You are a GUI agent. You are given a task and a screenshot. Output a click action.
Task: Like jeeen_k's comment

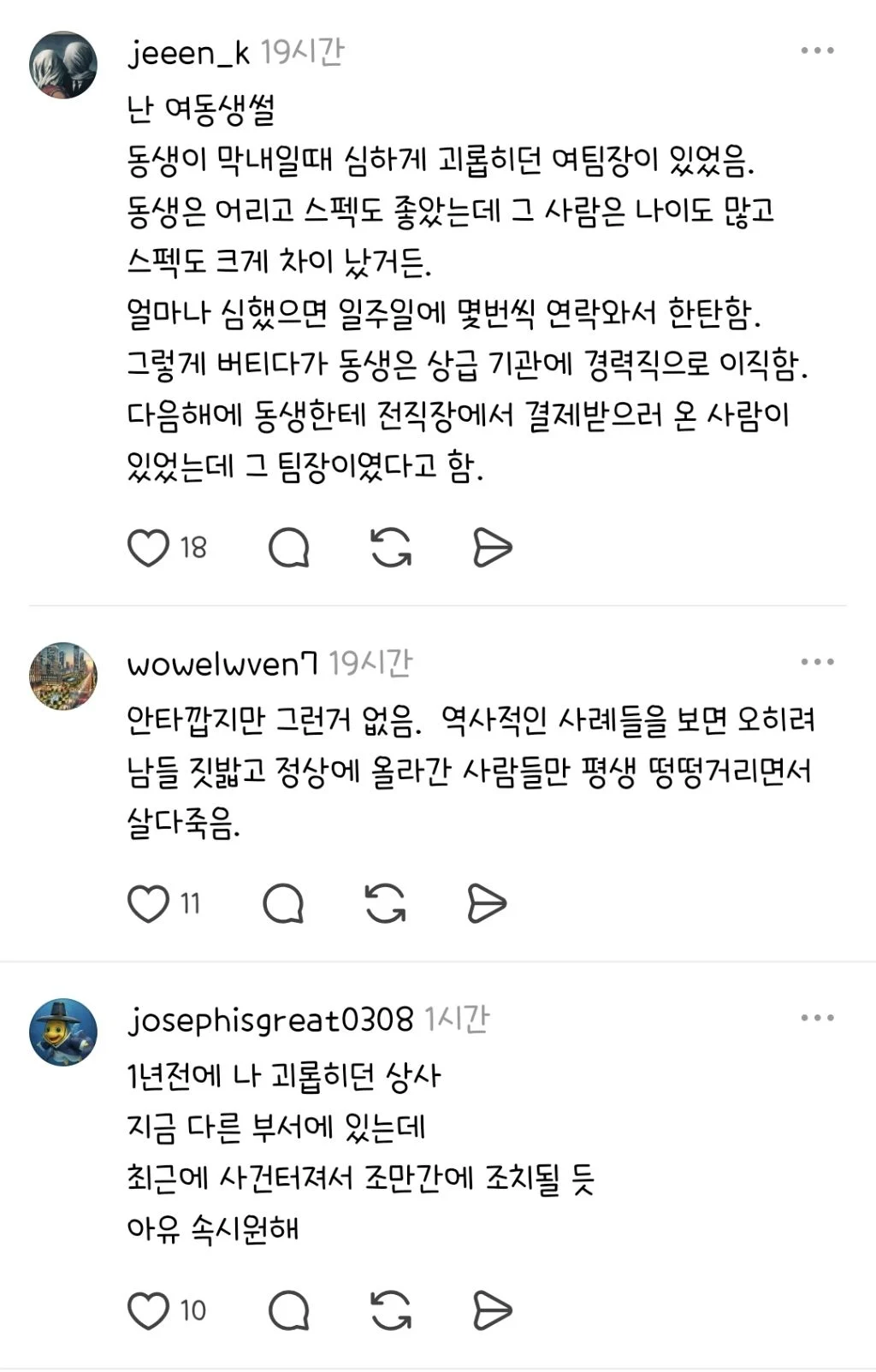(148, 548)
